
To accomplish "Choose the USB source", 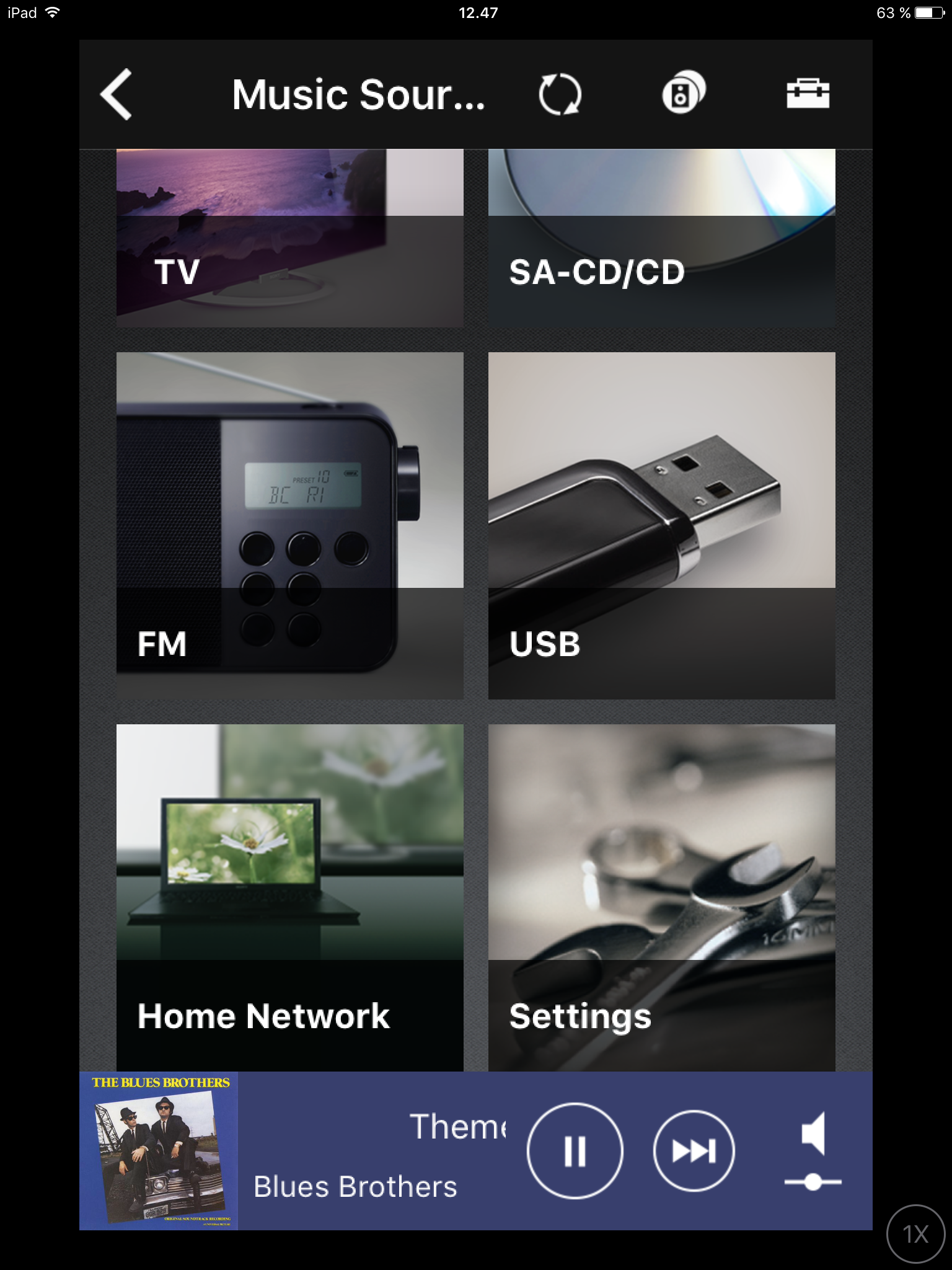I will 661,525.
